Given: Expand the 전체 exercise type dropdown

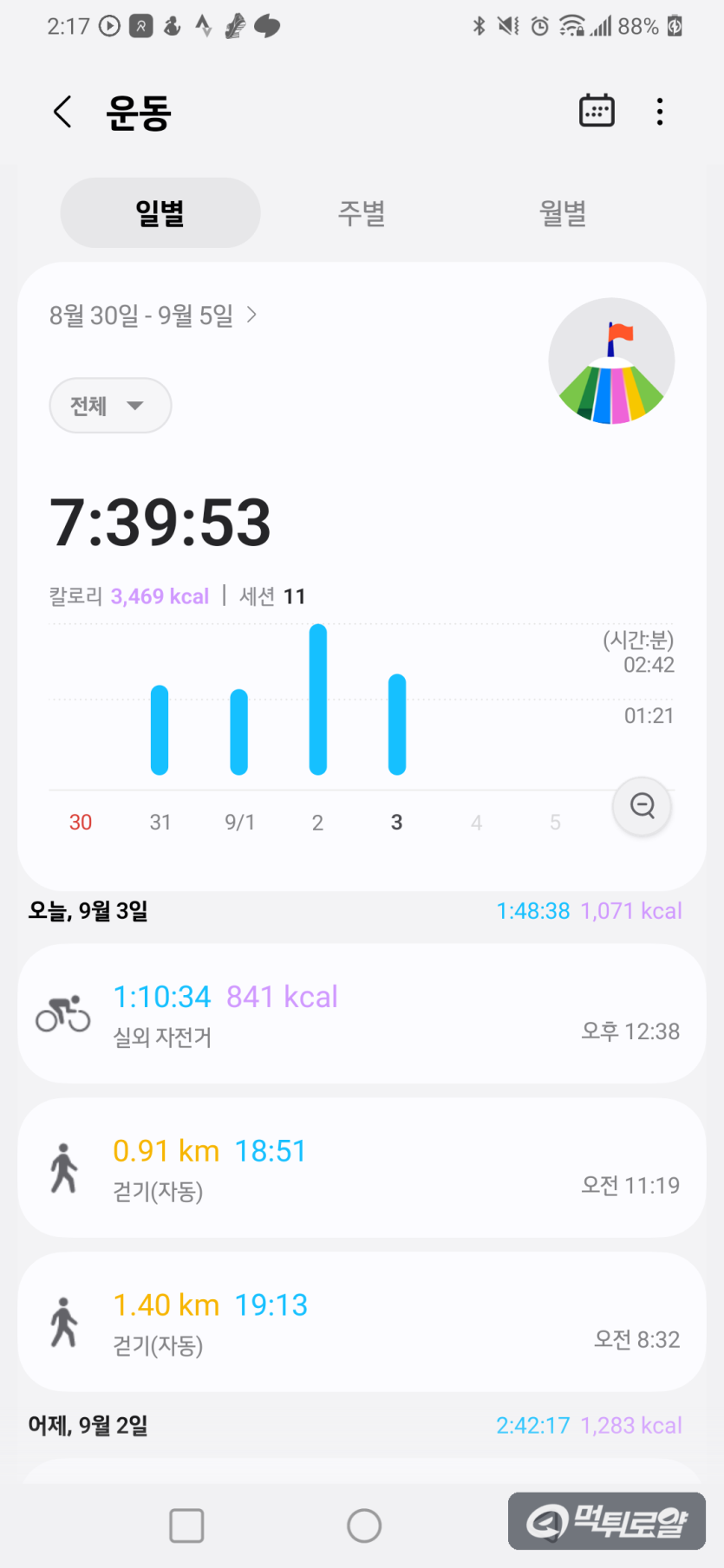Looking at the screenshot, I should (110, 406).
